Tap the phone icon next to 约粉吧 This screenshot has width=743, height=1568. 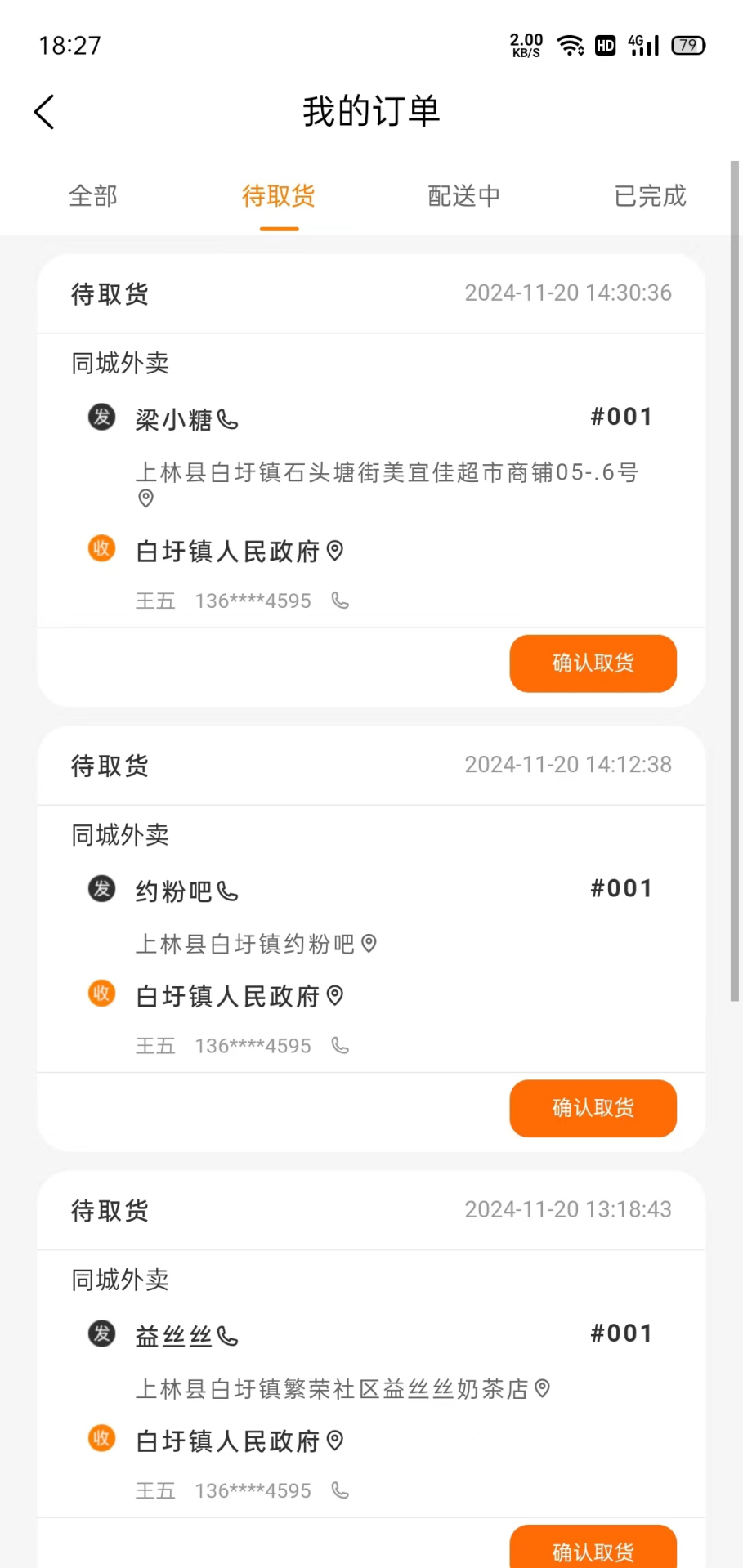(229, 891)
